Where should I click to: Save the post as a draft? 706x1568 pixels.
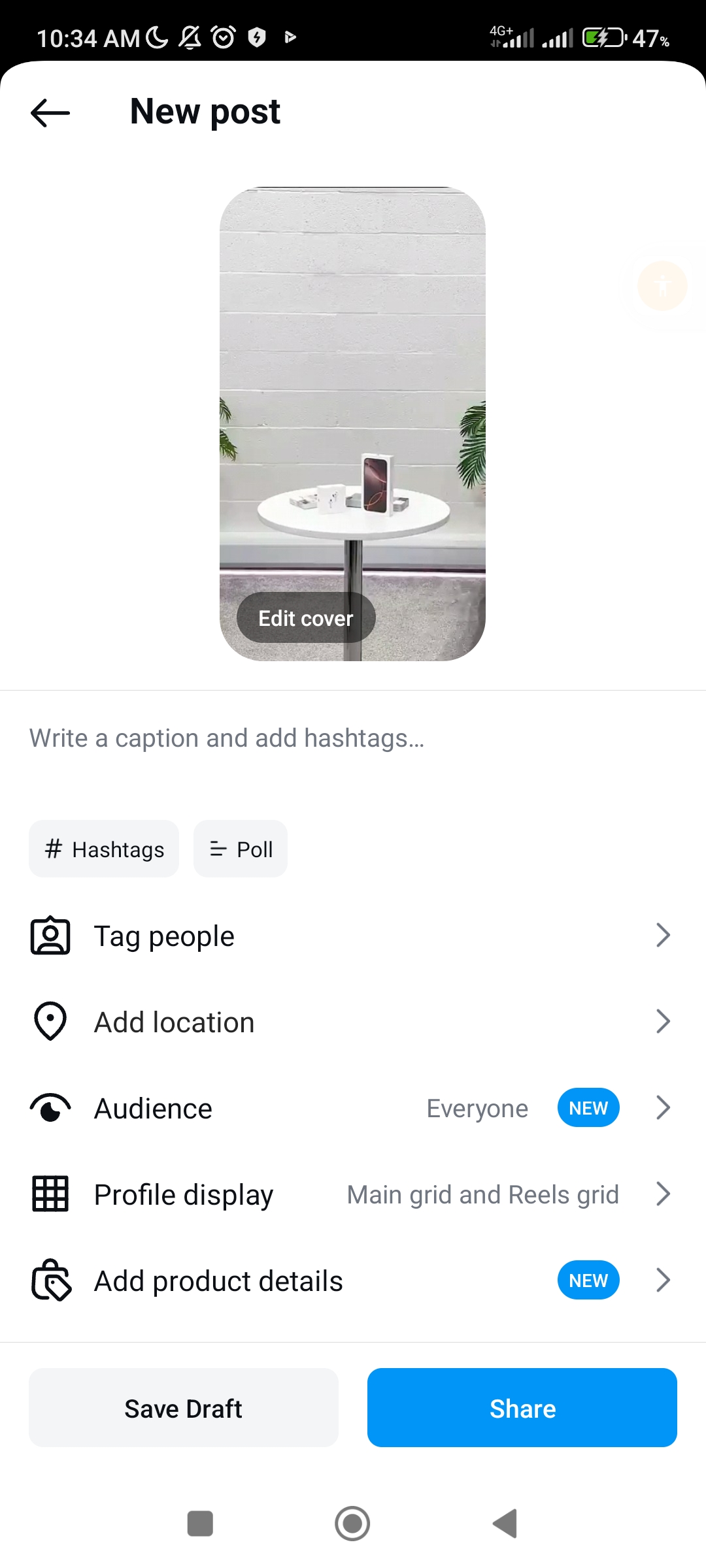[184, 1408]
